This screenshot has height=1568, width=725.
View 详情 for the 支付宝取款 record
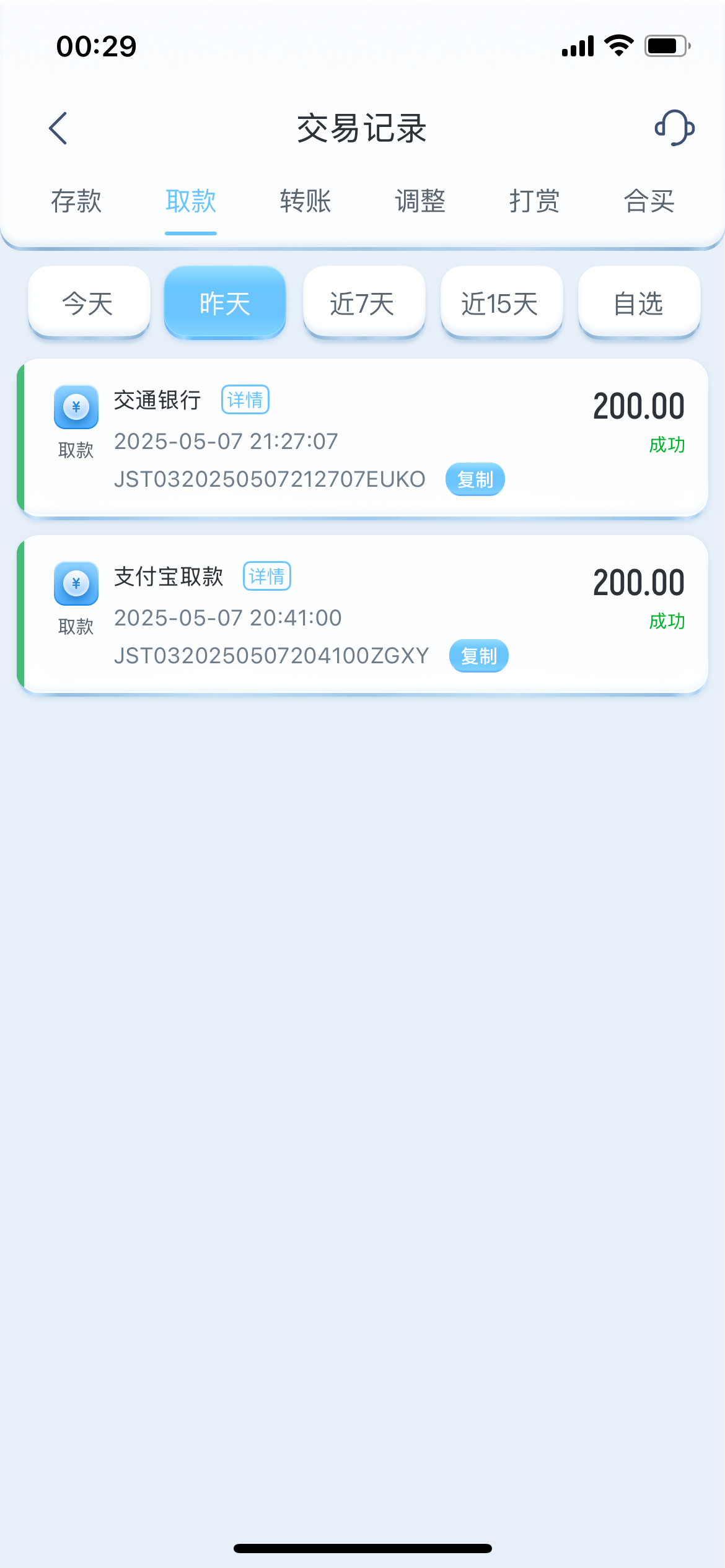pos(267,577)
